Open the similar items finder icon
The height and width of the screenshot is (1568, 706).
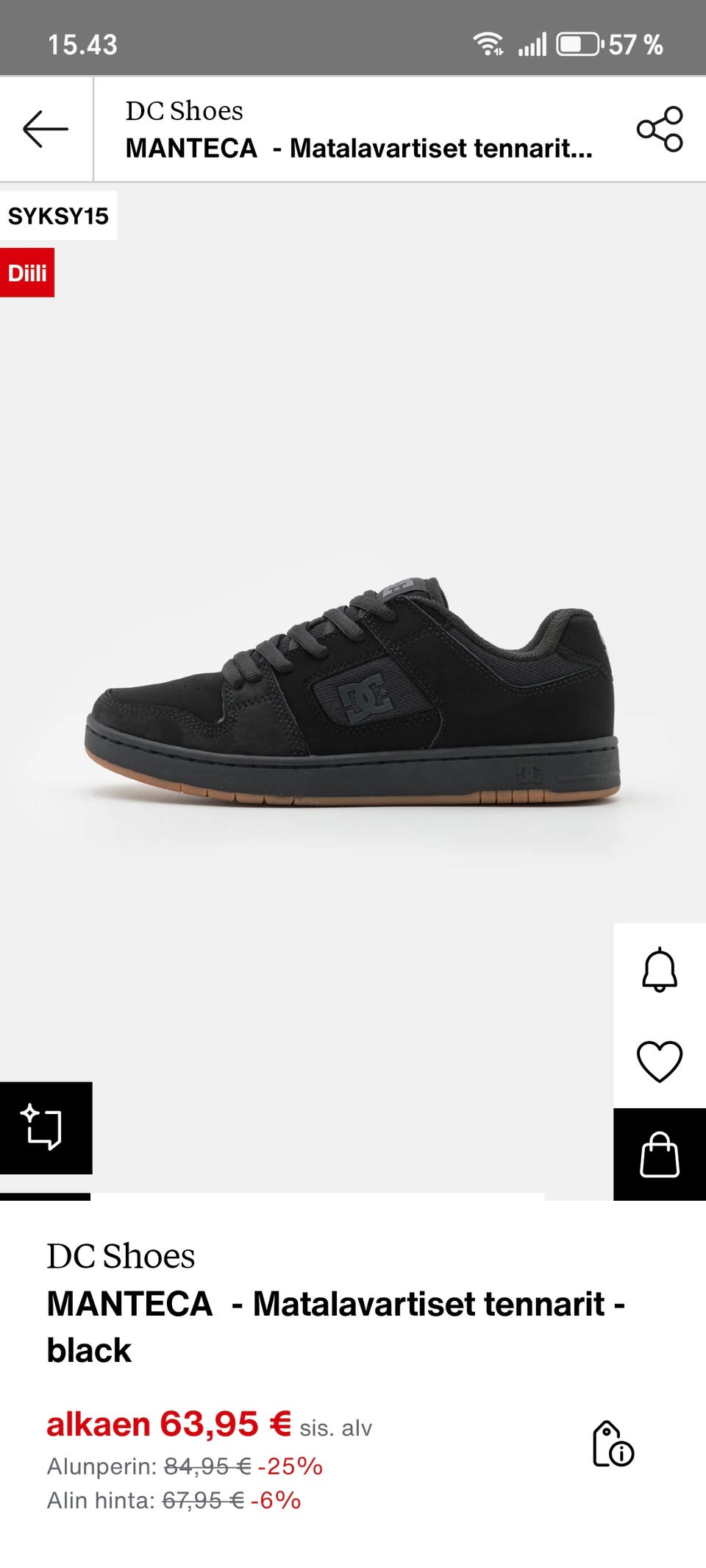46,1127
